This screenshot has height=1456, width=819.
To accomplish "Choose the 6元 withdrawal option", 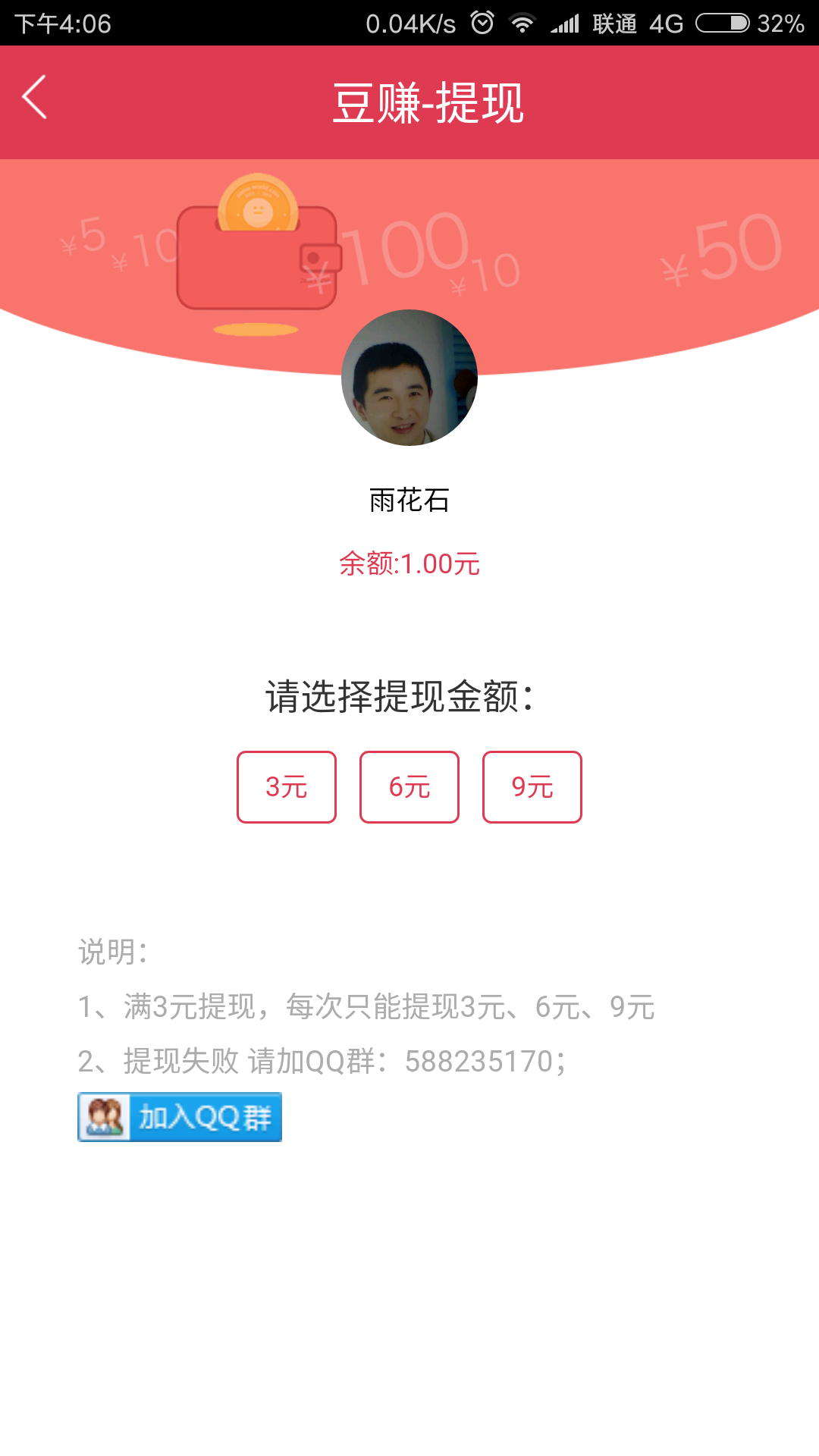I will pos(409,787).
